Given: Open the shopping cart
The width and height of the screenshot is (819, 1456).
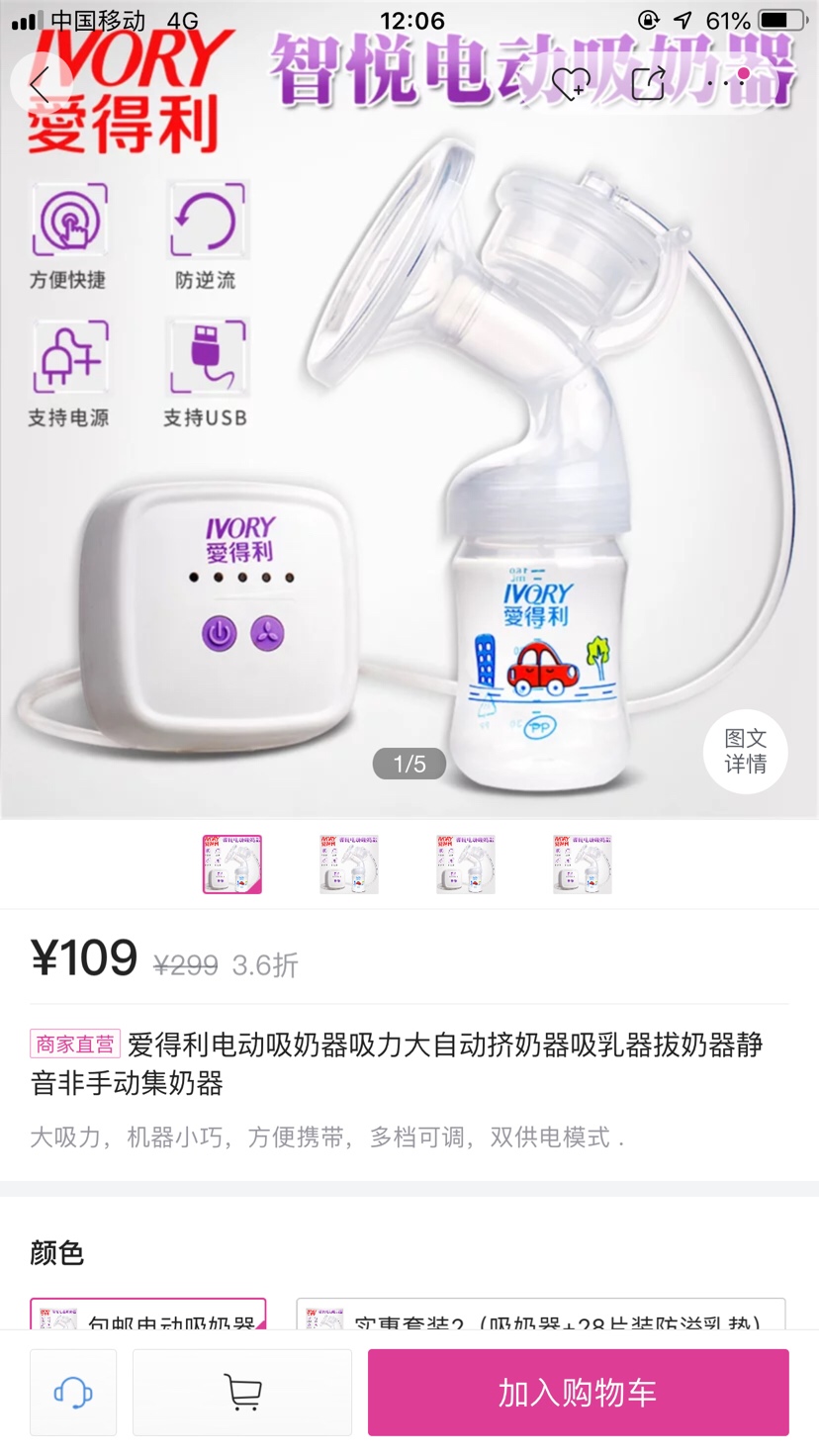Looking at the screenshot, I should [242, 1393].
